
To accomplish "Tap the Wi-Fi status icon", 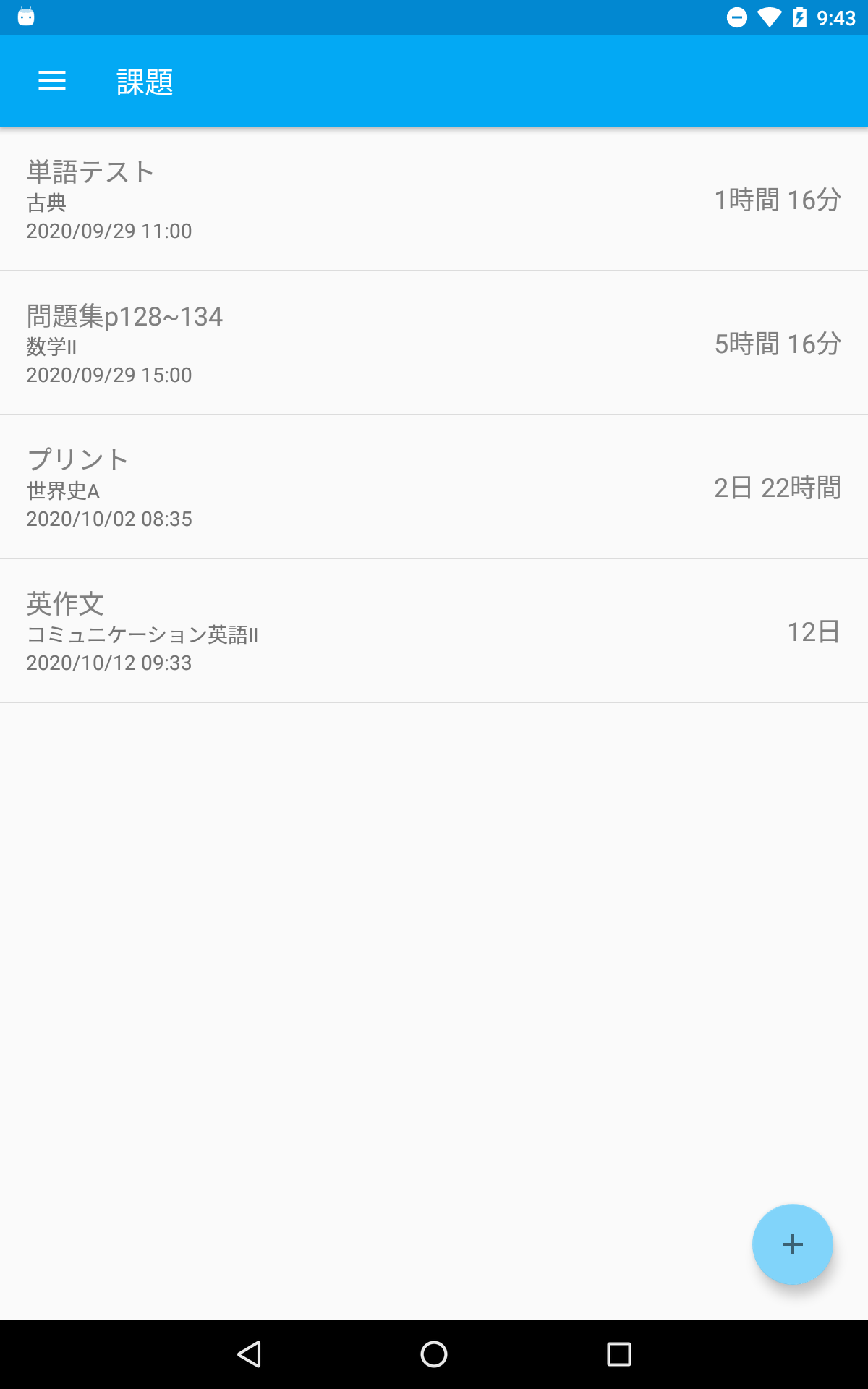I will [767, 16].
